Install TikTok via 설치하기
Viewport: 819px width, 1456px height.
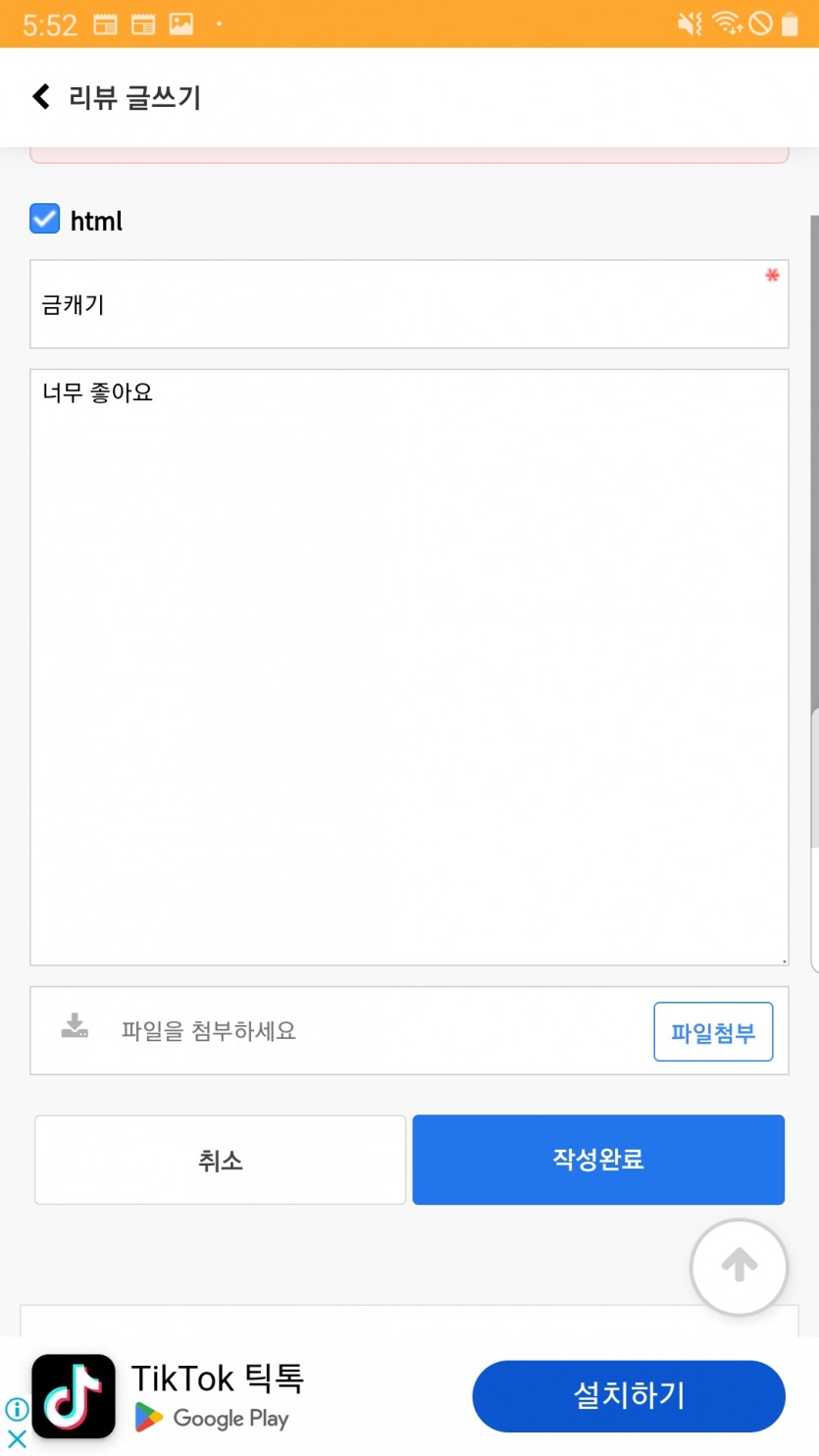click(x=629, y=1395)
